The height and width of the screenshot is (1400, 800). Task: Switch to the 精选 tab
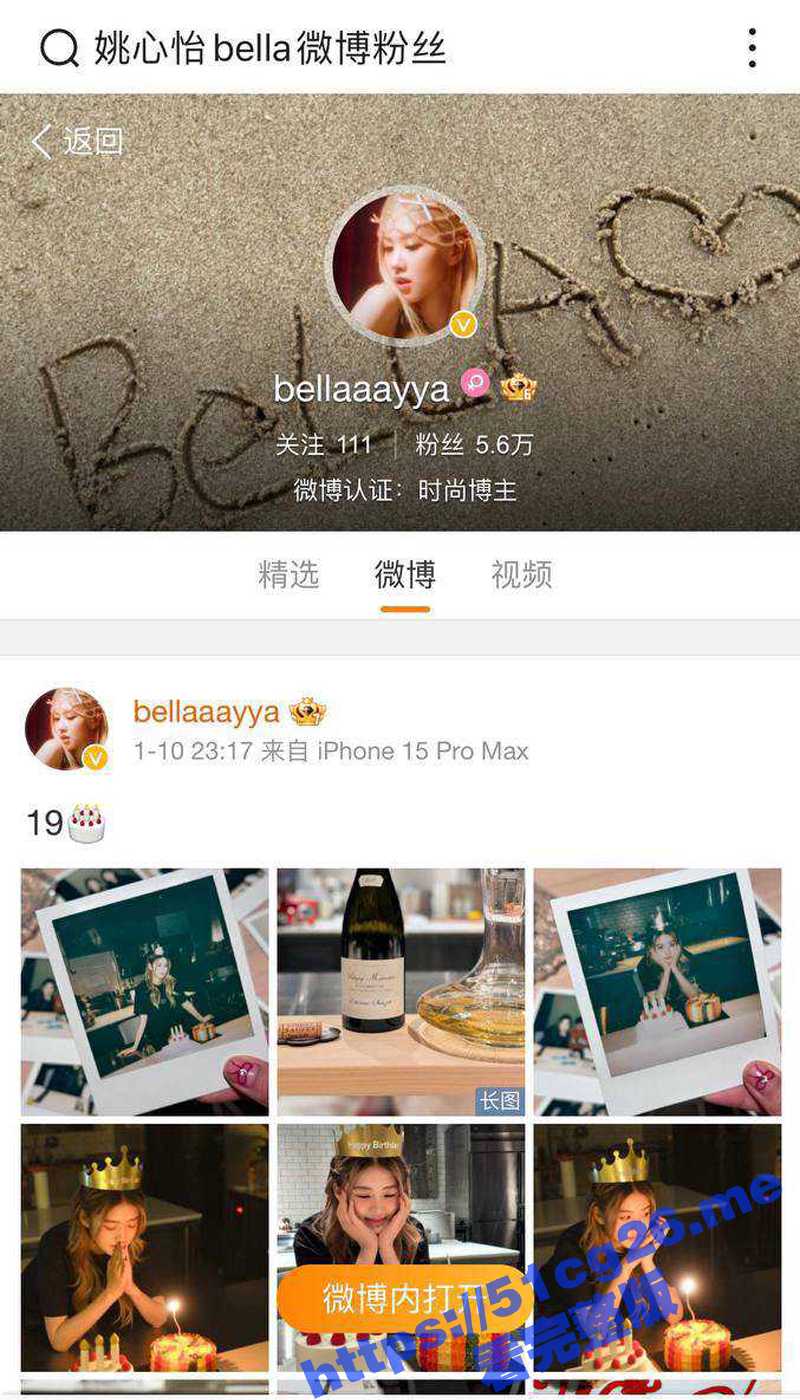(x=288, y=575)
